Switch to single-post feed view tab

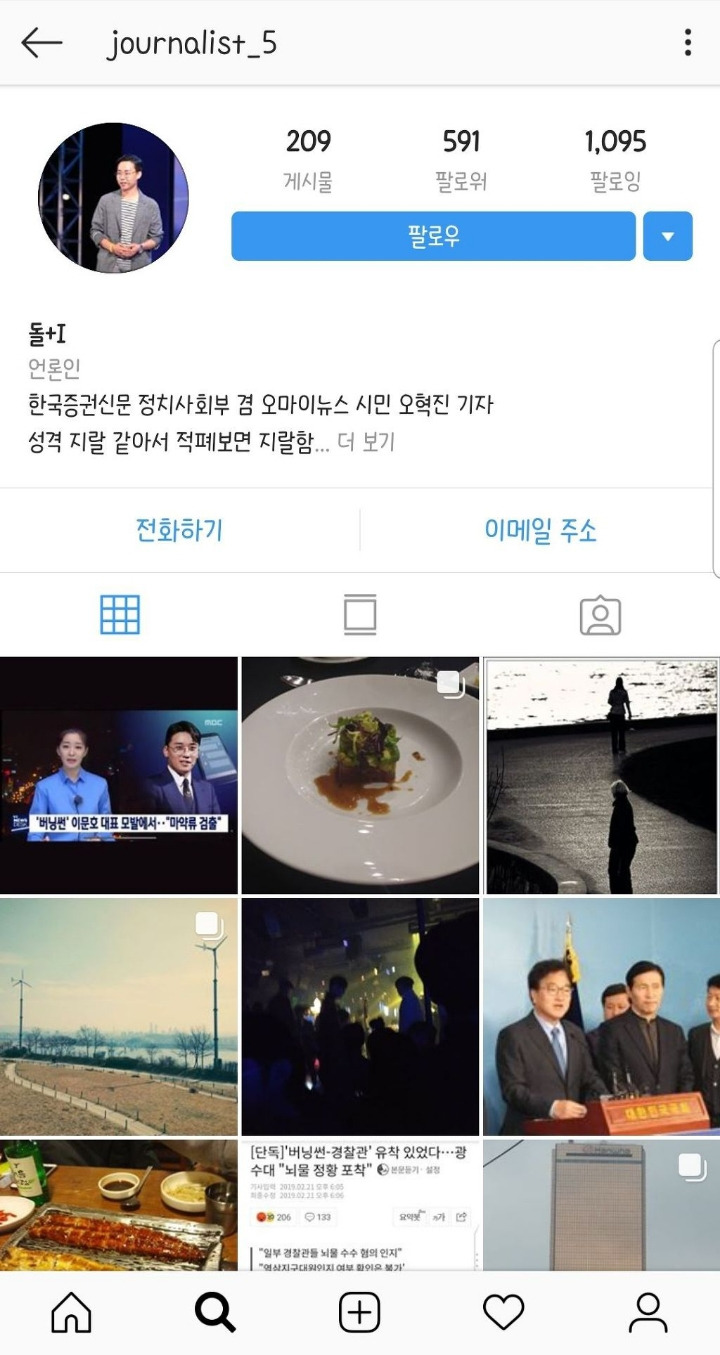[360, 615]
